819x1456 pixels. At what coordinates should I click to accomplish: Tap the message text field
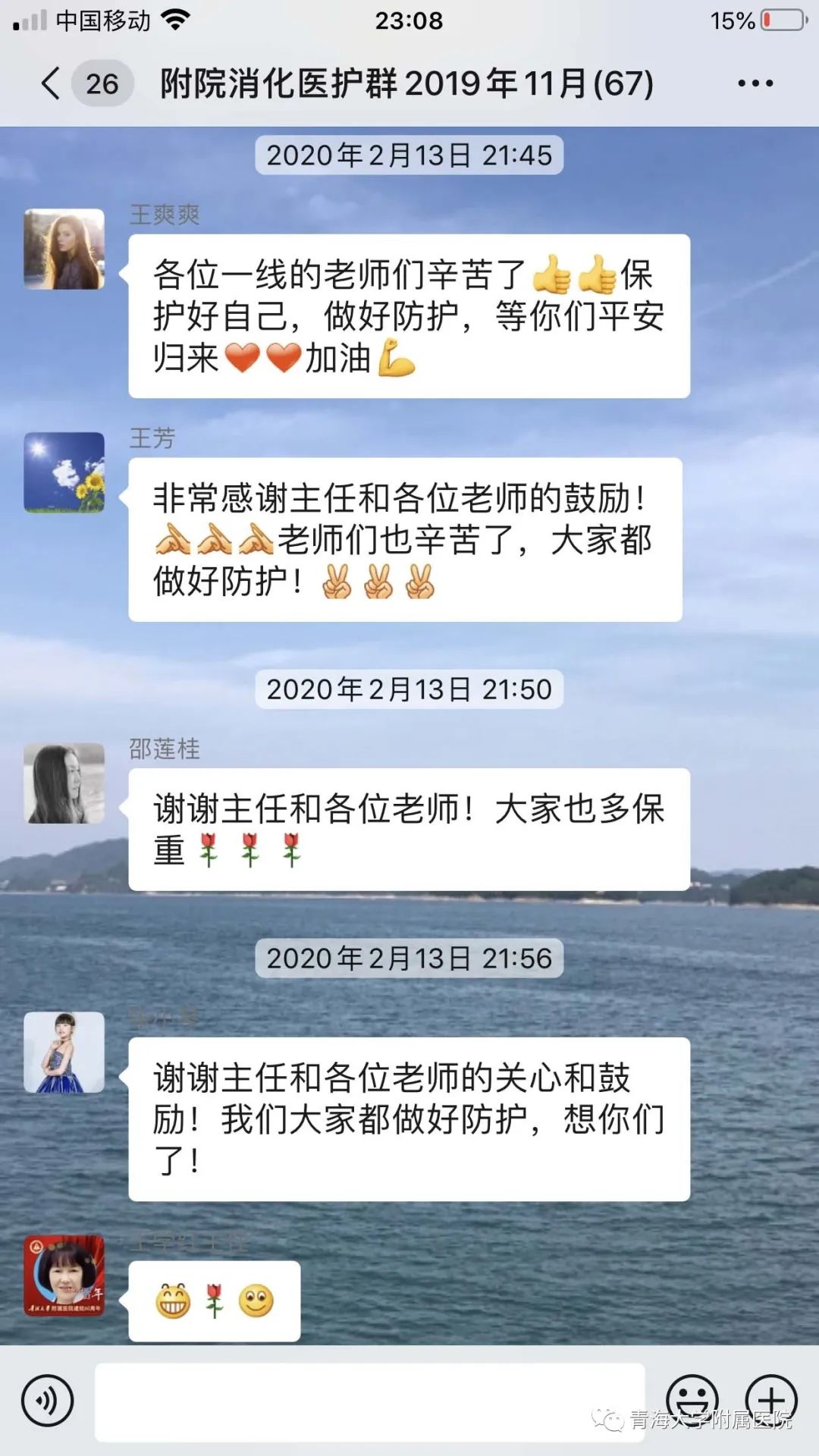pos(369,1402)
